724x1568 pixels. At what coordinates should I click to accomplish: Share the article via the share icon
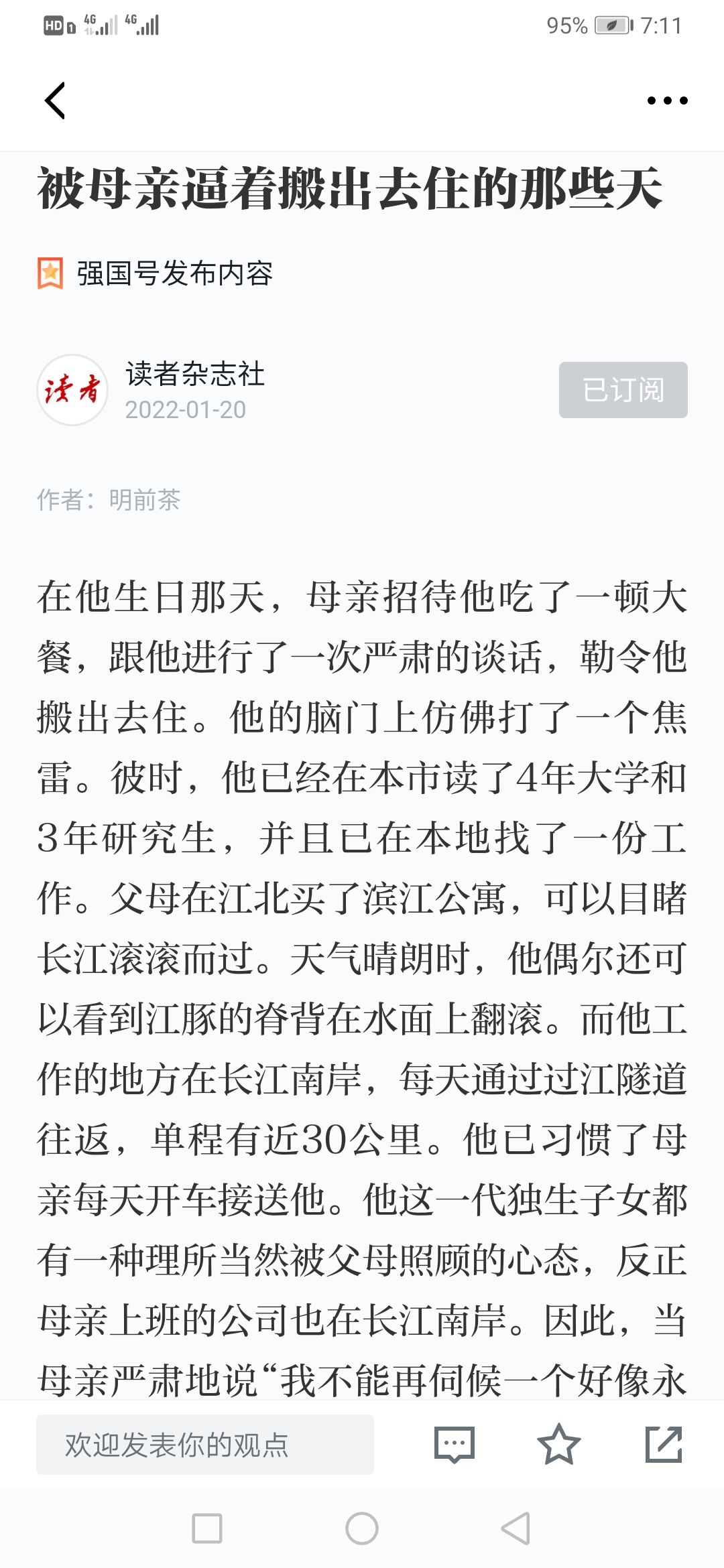coord(664,1444)
